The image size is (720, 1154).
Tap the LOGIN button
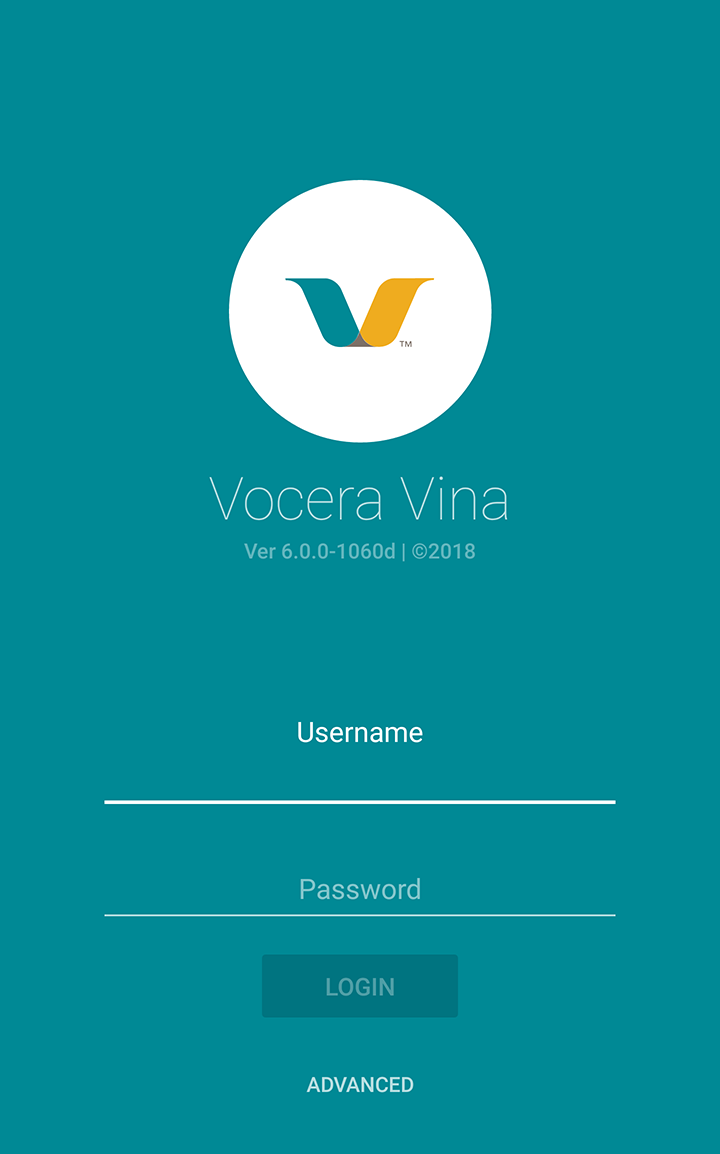click(x=360, y=986)
